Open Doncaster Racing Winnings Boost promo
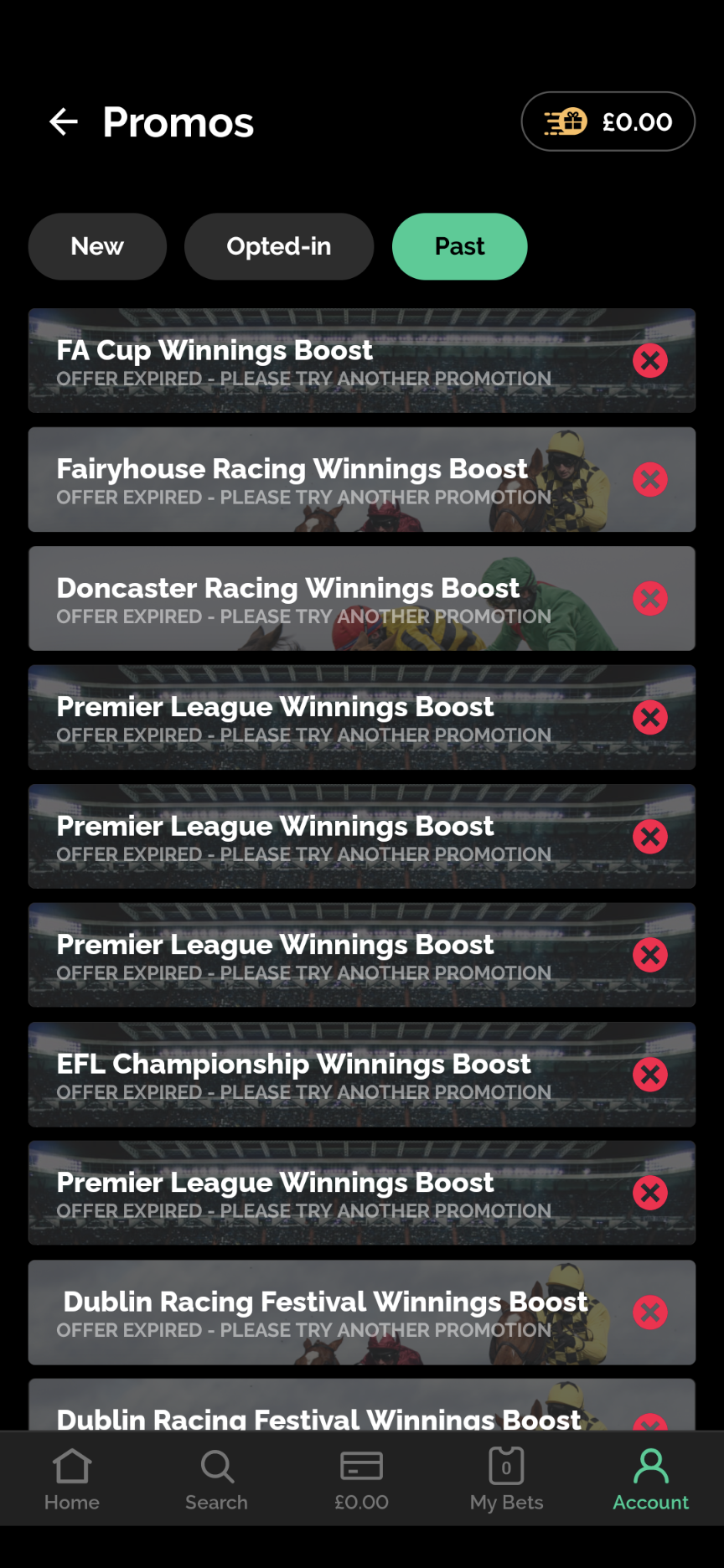Screen dimensions: 724x1568 coord(318,599)
